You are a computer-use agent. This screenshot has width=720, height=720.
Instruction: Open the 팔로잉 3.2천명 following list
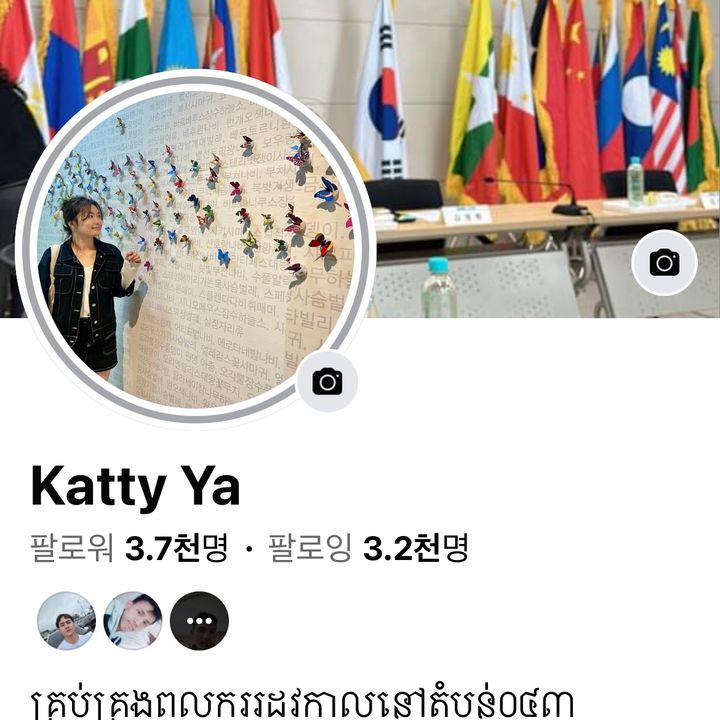[x=368, y=547]
